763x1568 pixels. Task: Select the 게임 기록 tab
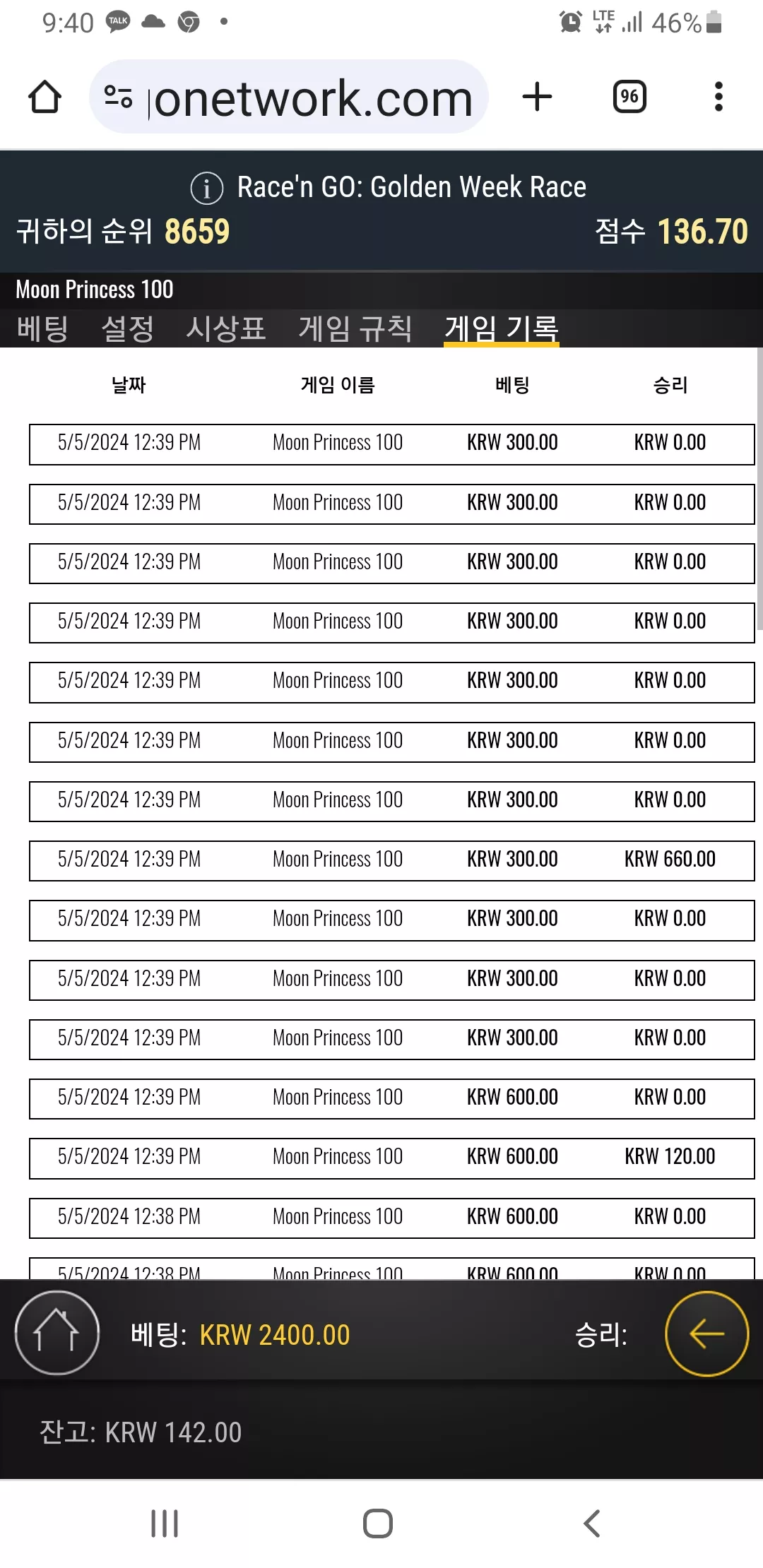tap(502, 328)
